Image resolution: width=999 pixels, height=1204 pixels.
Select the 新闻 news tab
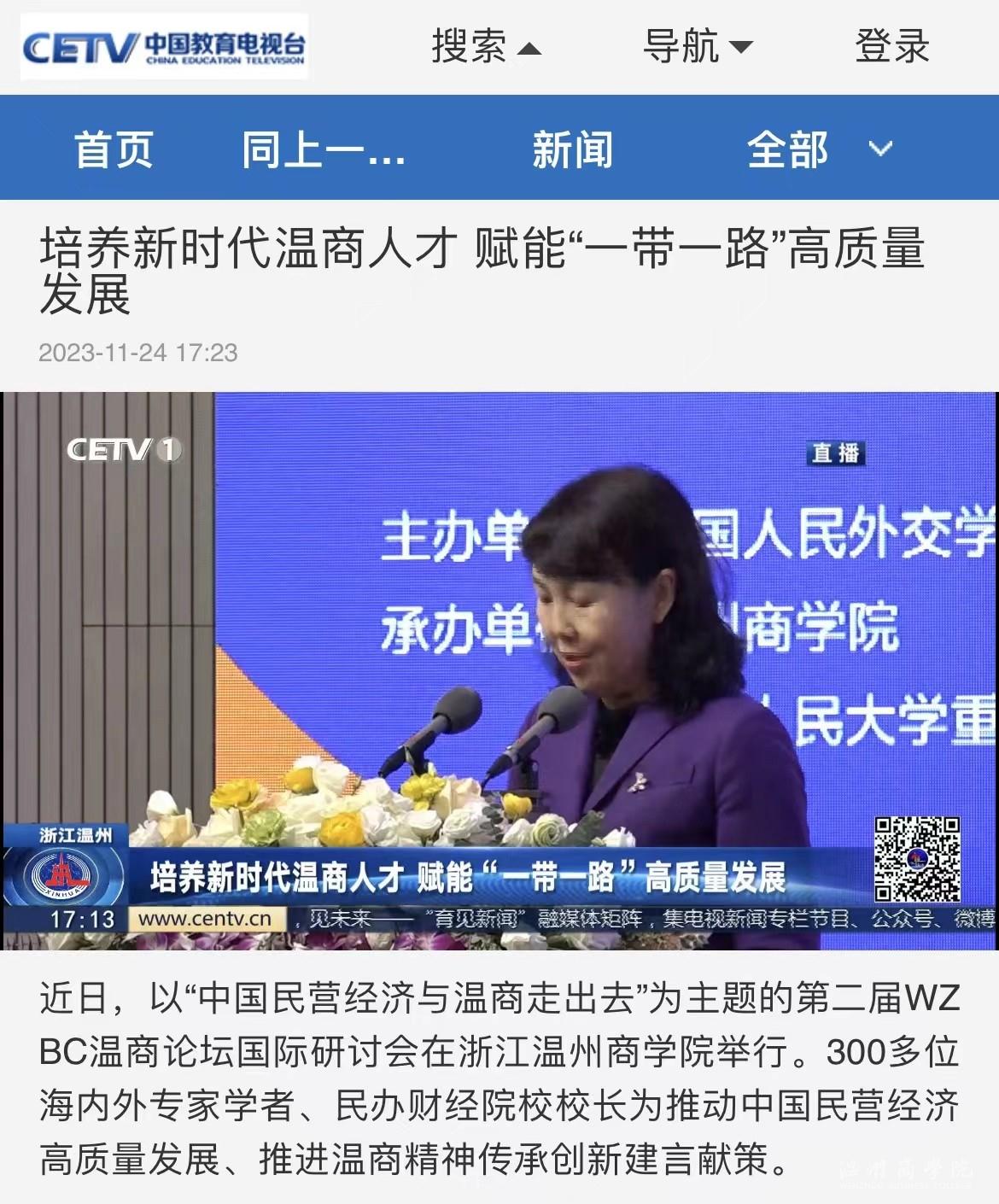point(572,149)
